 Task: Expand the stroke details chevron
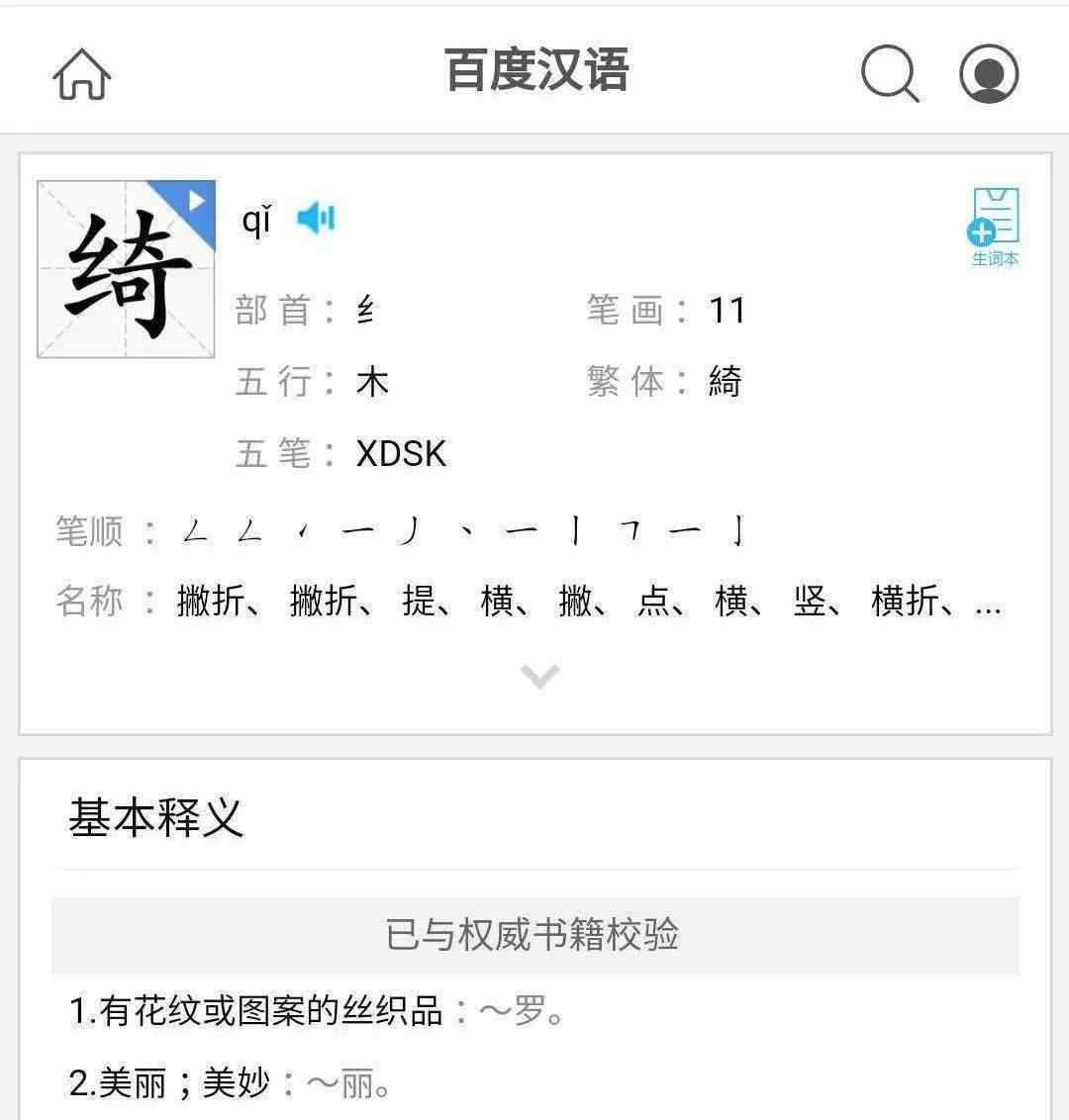point(539,676)
